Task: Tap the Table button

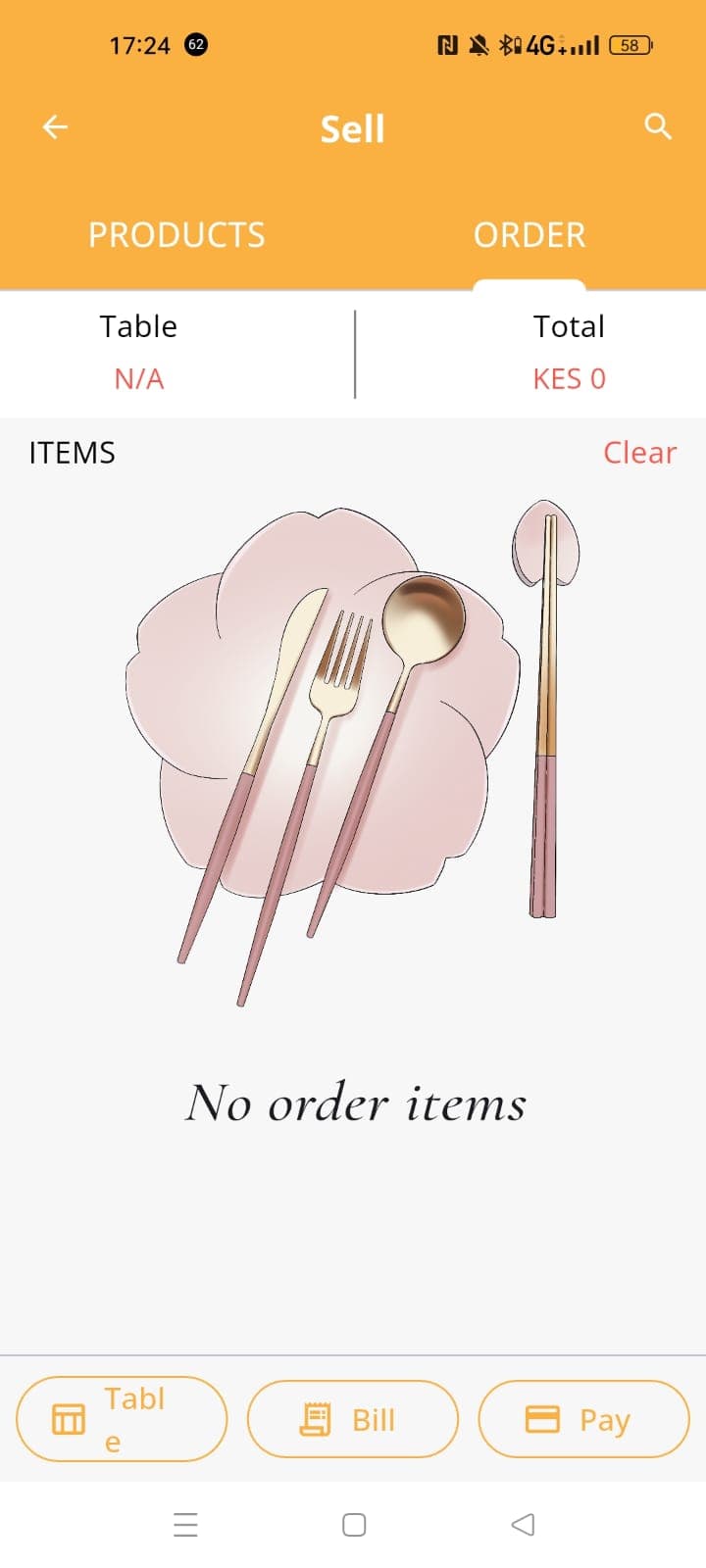Action: pos(122,1419)
